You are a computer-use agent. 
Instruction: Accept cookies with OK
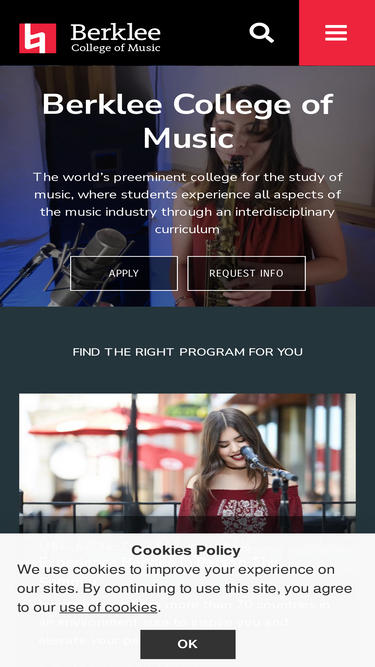pos(188,644)
